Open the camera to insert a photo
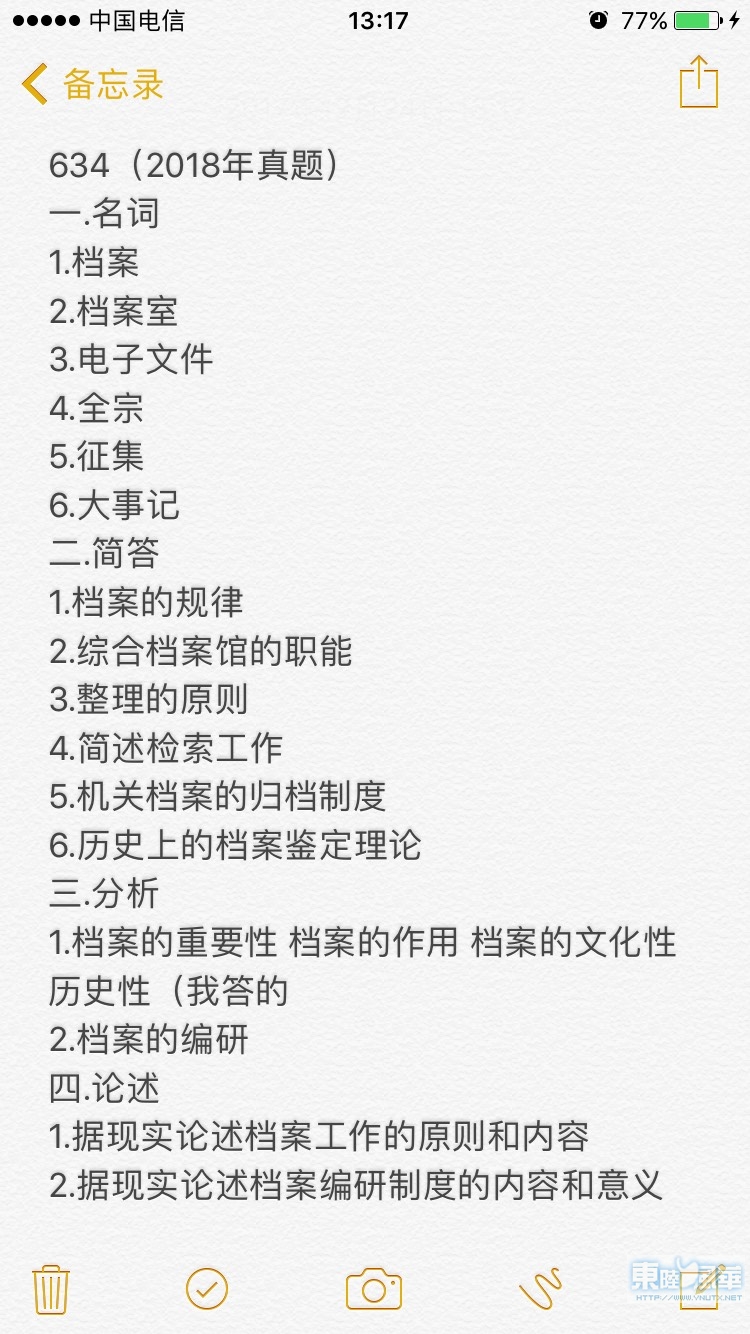750x1334 pixels. [374, 1288]
